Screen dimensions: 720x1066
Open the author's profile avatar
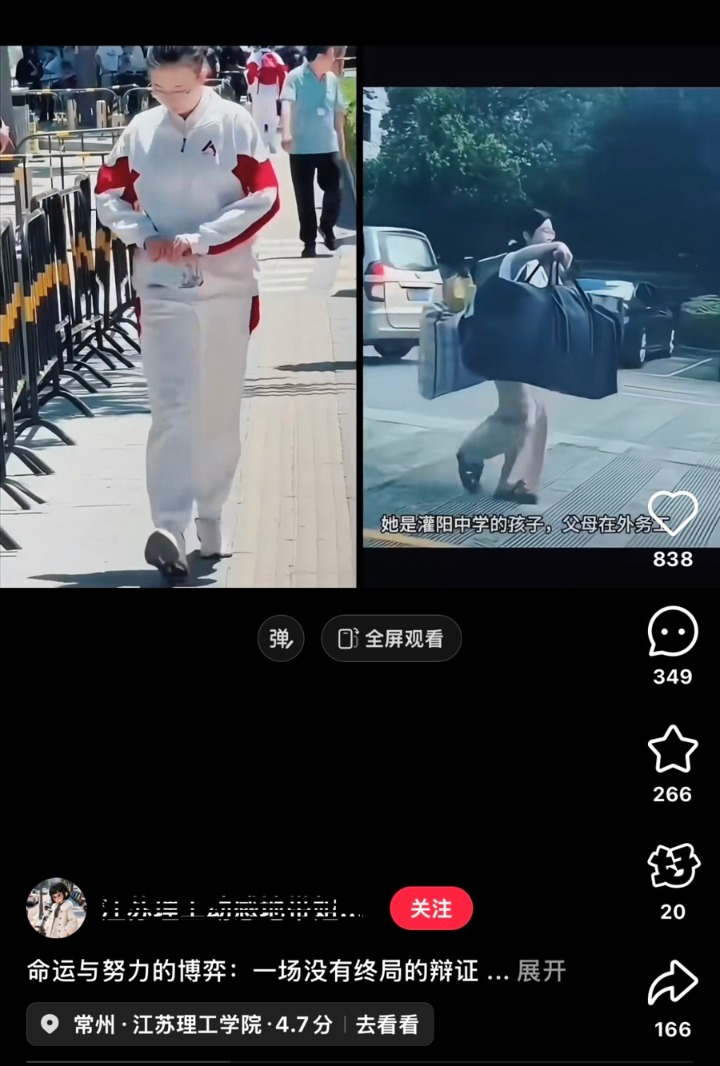click(x=56, y=908)
